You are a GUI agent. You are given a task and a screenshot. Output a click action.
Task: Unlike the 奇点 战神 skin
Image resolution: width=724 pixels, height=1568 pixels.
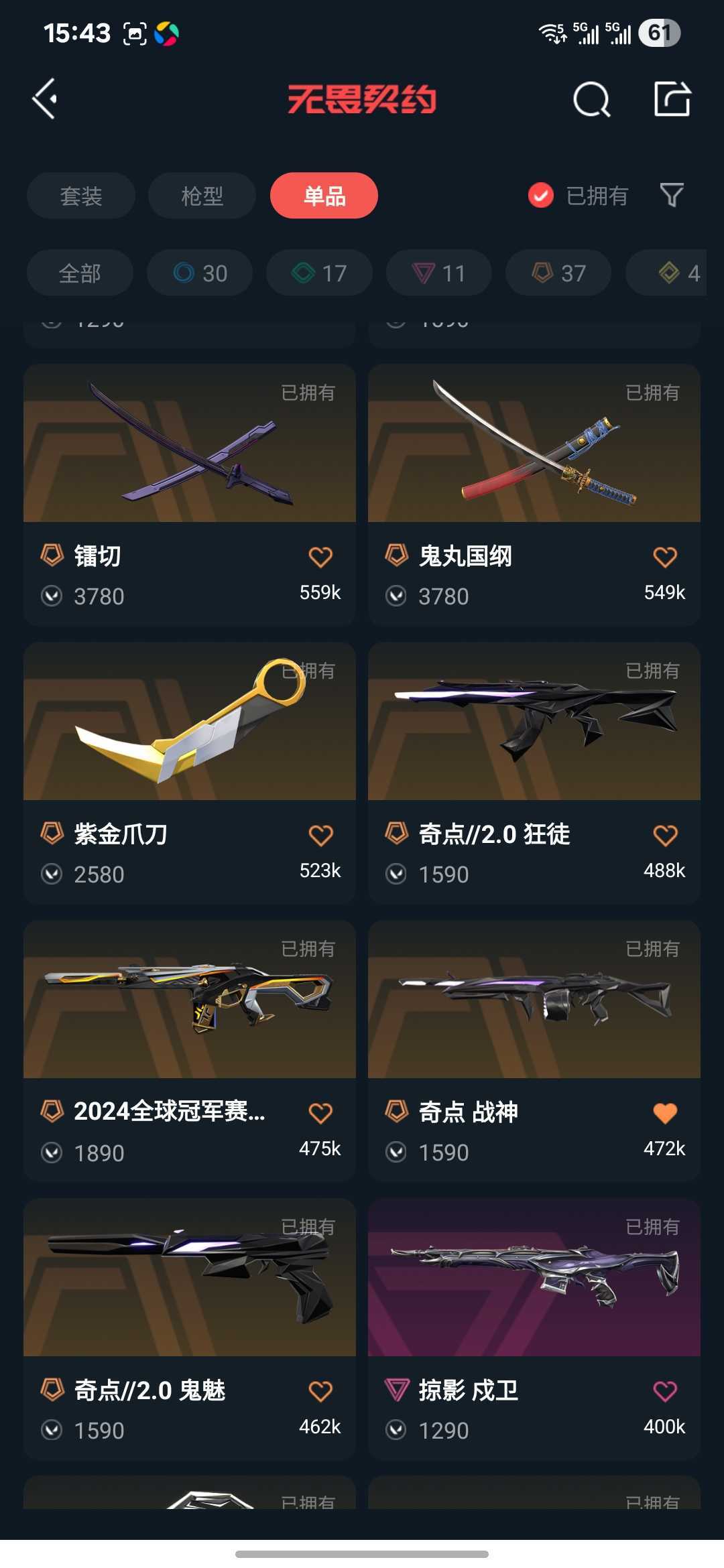point(665,1113)
